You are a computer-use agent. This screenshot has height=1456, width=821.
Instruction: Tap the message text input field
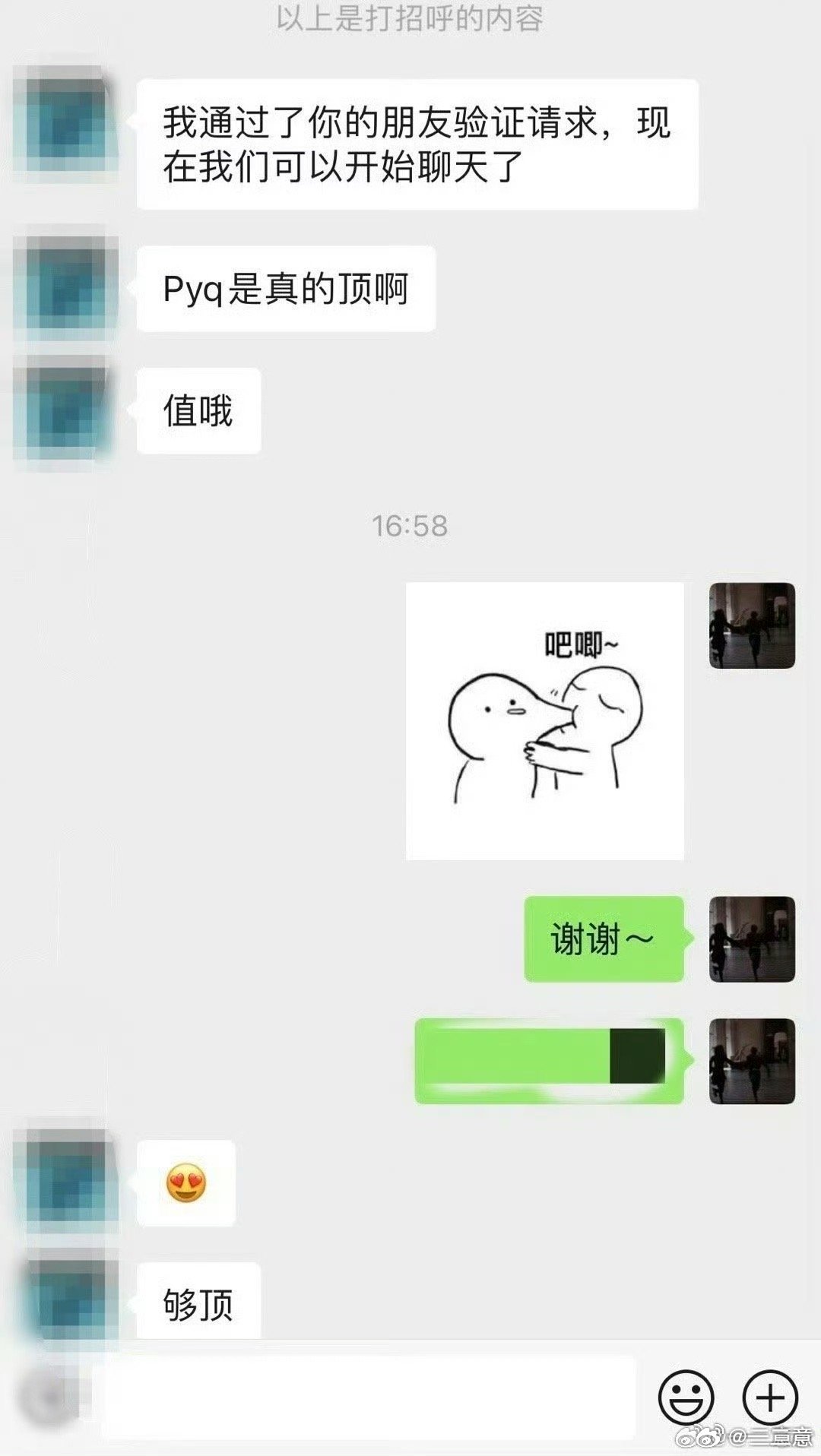tap(365, 1398)
